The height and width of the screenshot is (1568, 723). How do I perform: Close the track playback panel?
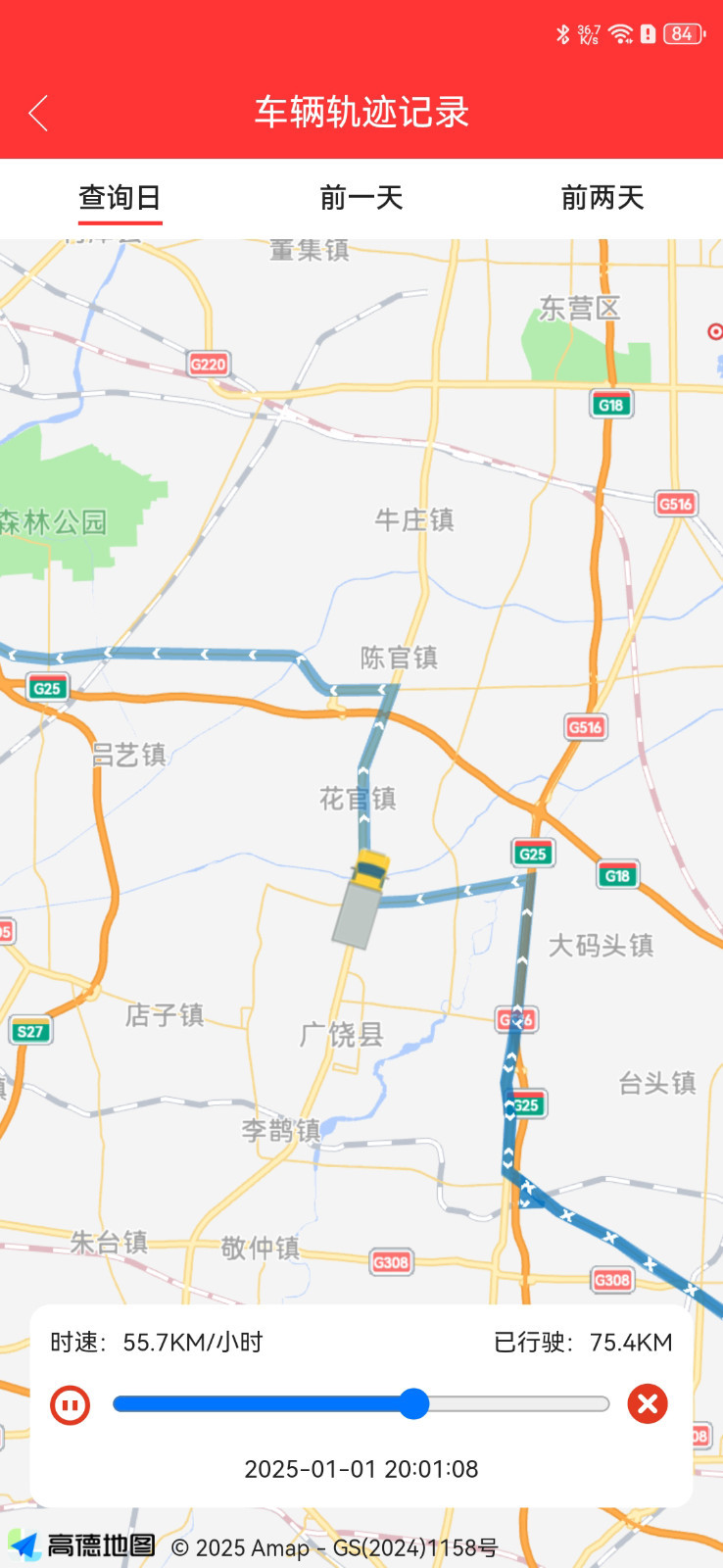[x=647, y=1404]
